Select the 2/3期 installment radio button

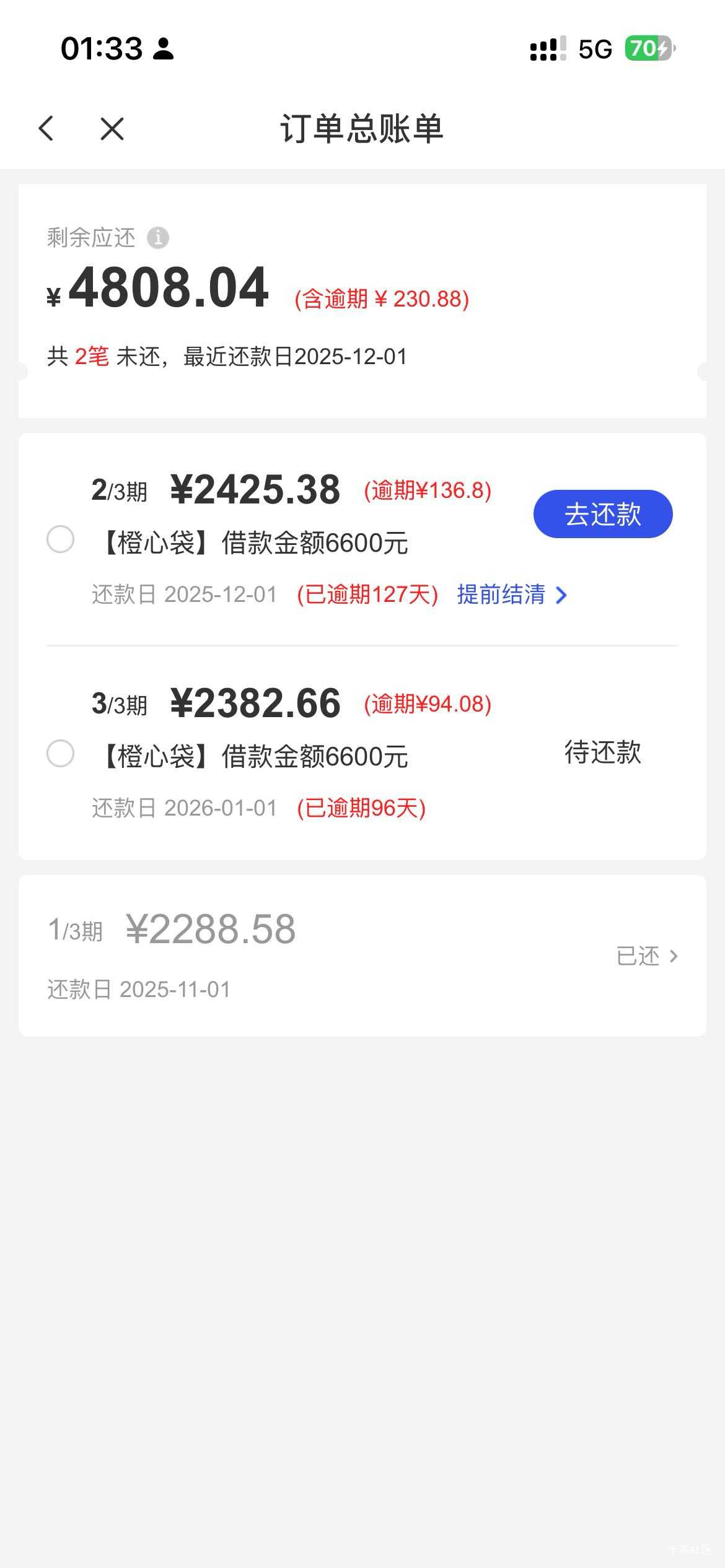[61, 539]
